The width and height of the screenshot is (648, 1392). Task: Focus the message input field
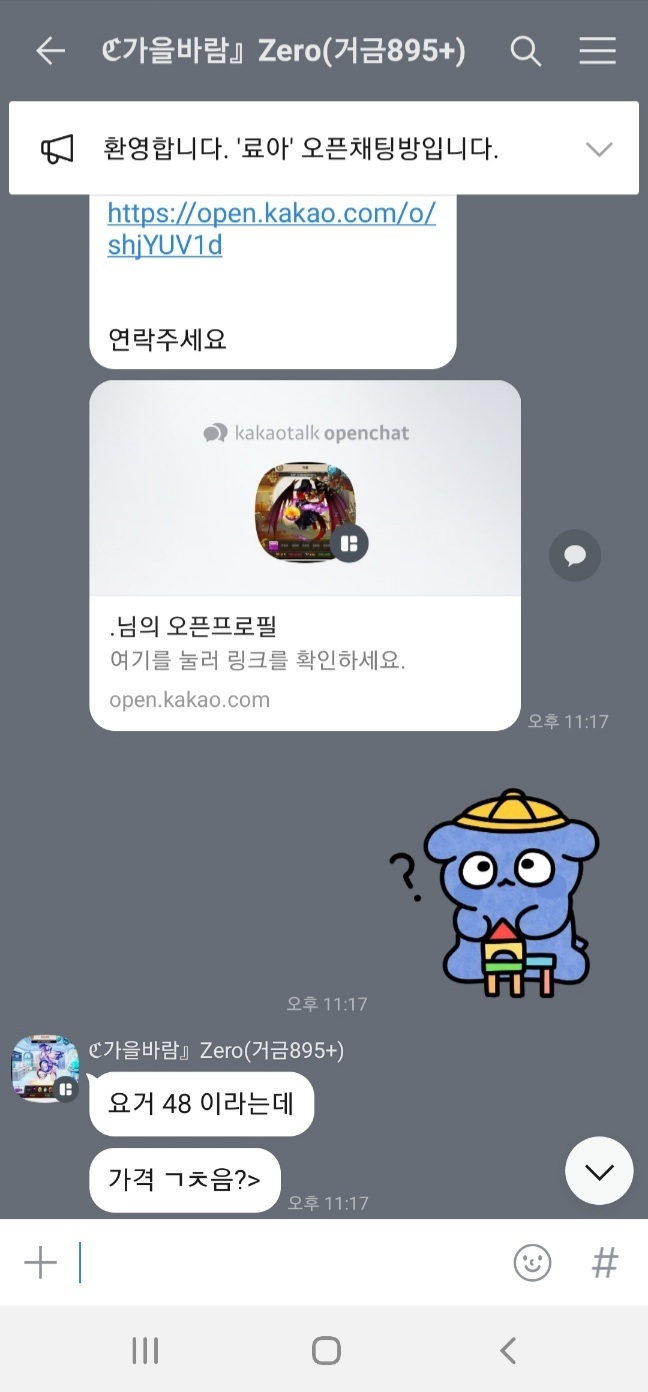coord(290,1263)
